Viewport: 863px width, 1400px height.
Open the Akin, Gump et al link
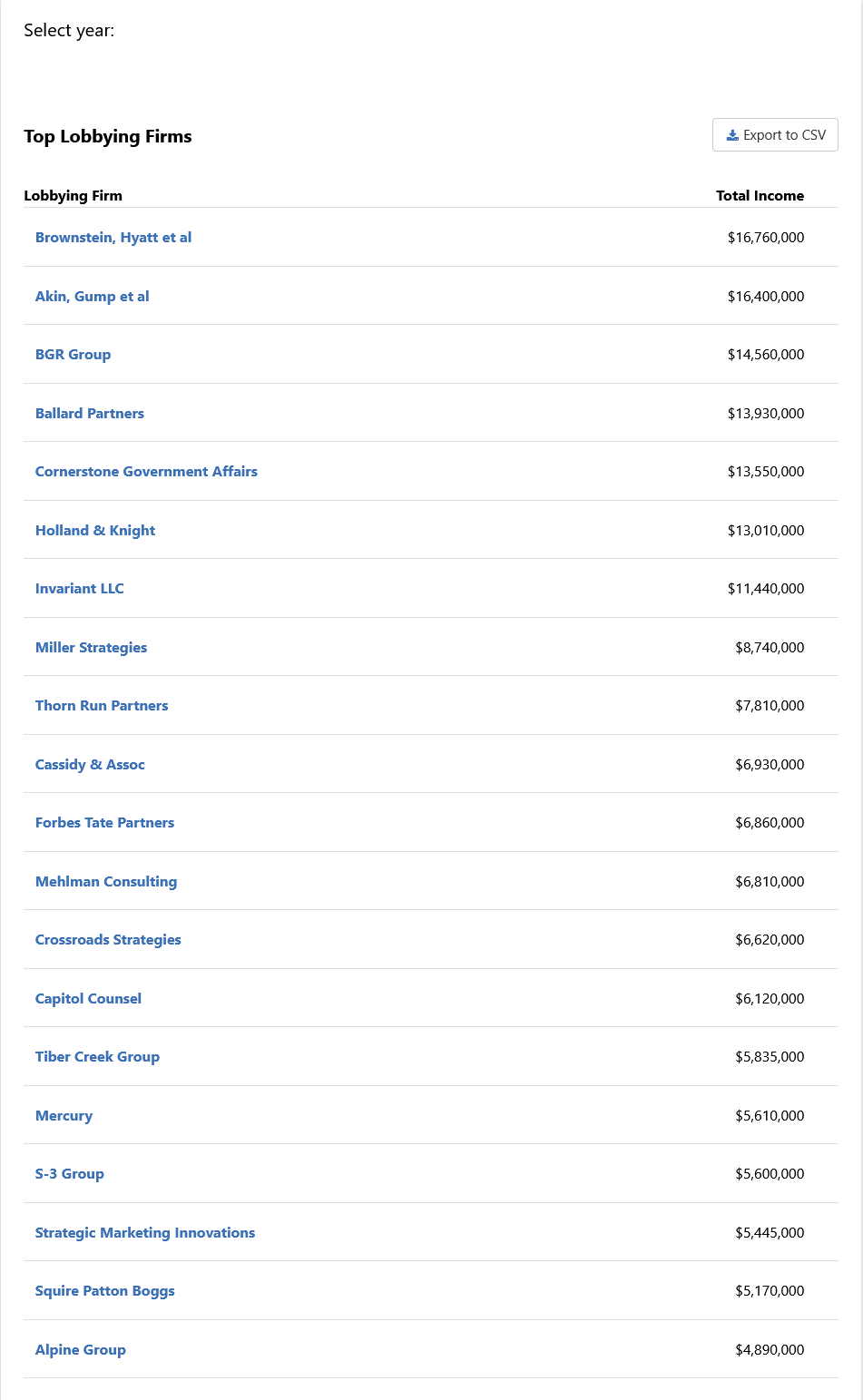tap(93, 296)
